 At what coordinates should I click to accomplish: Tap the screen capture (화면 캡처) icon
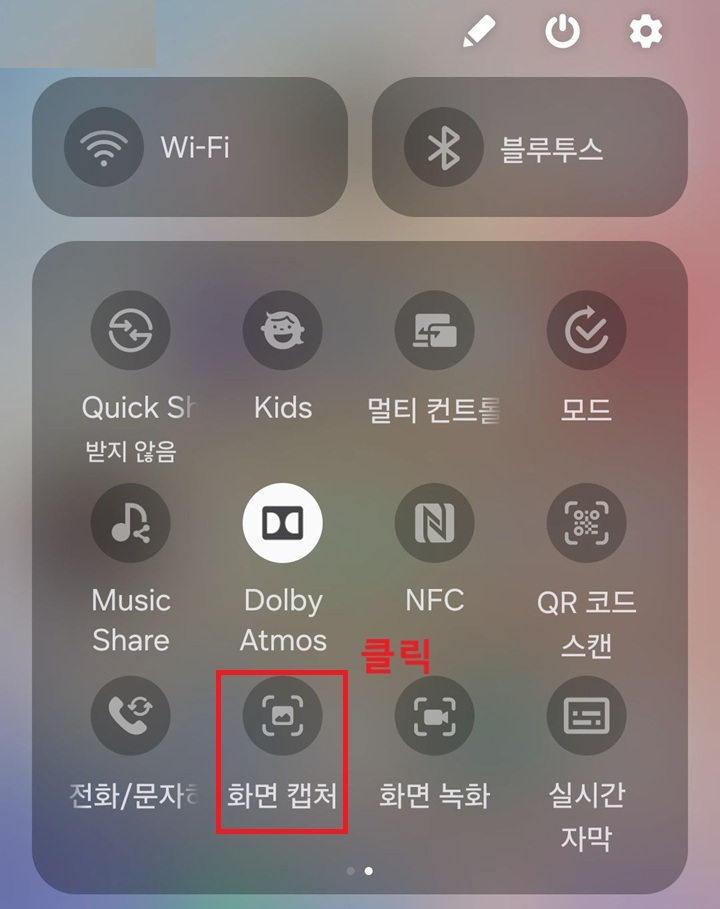[283, 715]
